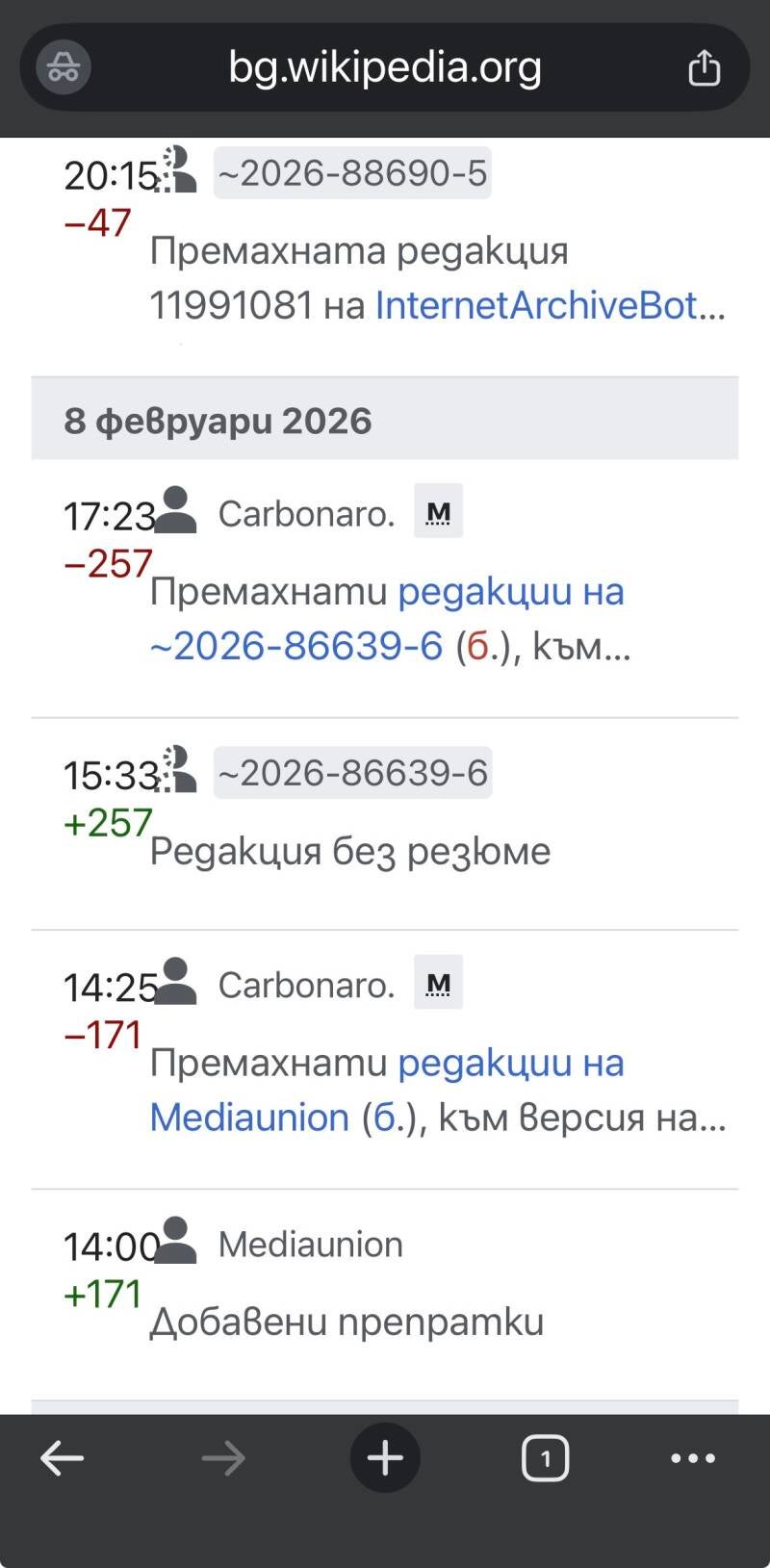Open a new tab with the plus button

coord(385,1458)
